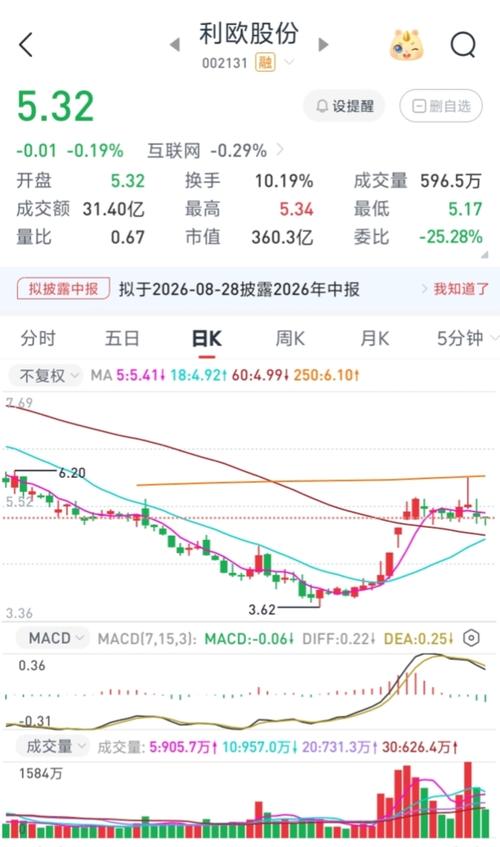The image size is (500, 847).
Task: Expand the quote details corner arrow
Action: (484, 254)
